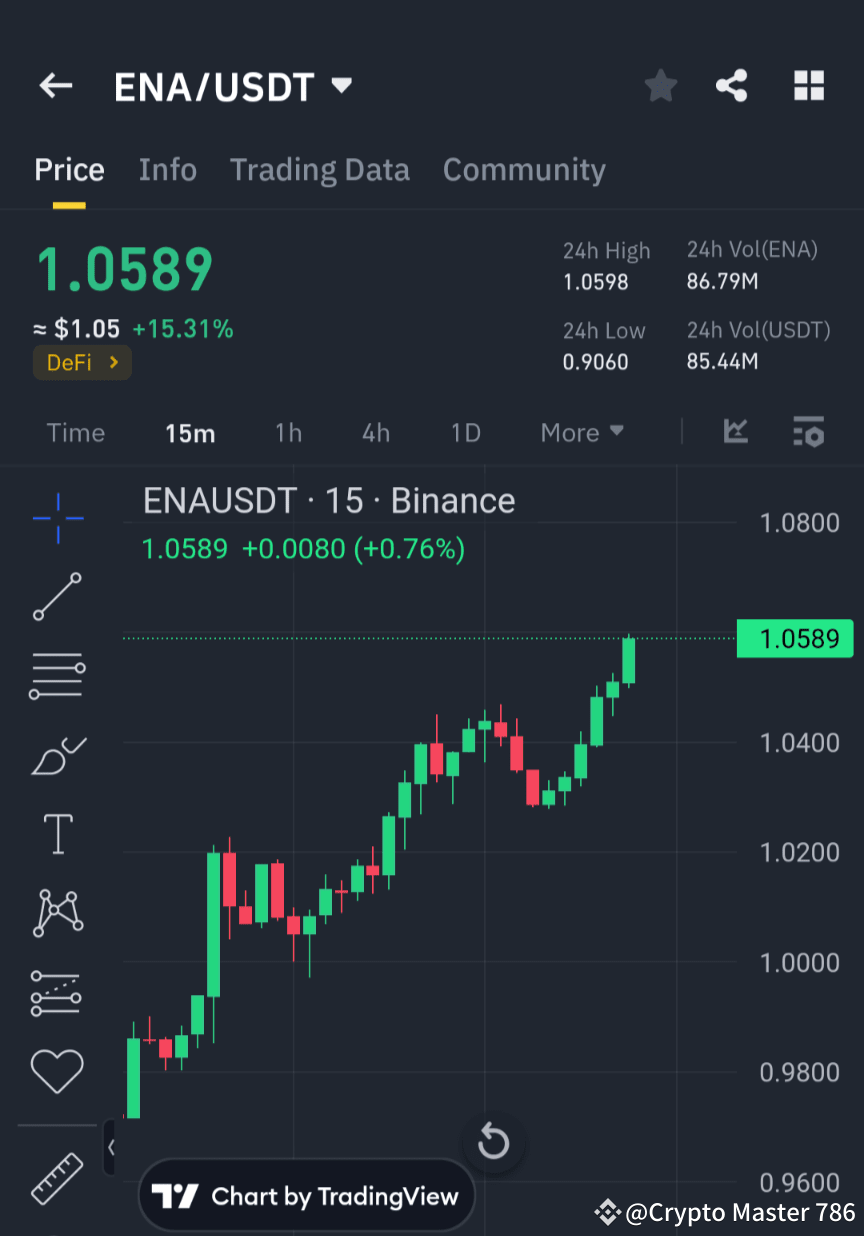Select the brush drawing tool
The image size is (864, 1236).
[x=57, y=755]
